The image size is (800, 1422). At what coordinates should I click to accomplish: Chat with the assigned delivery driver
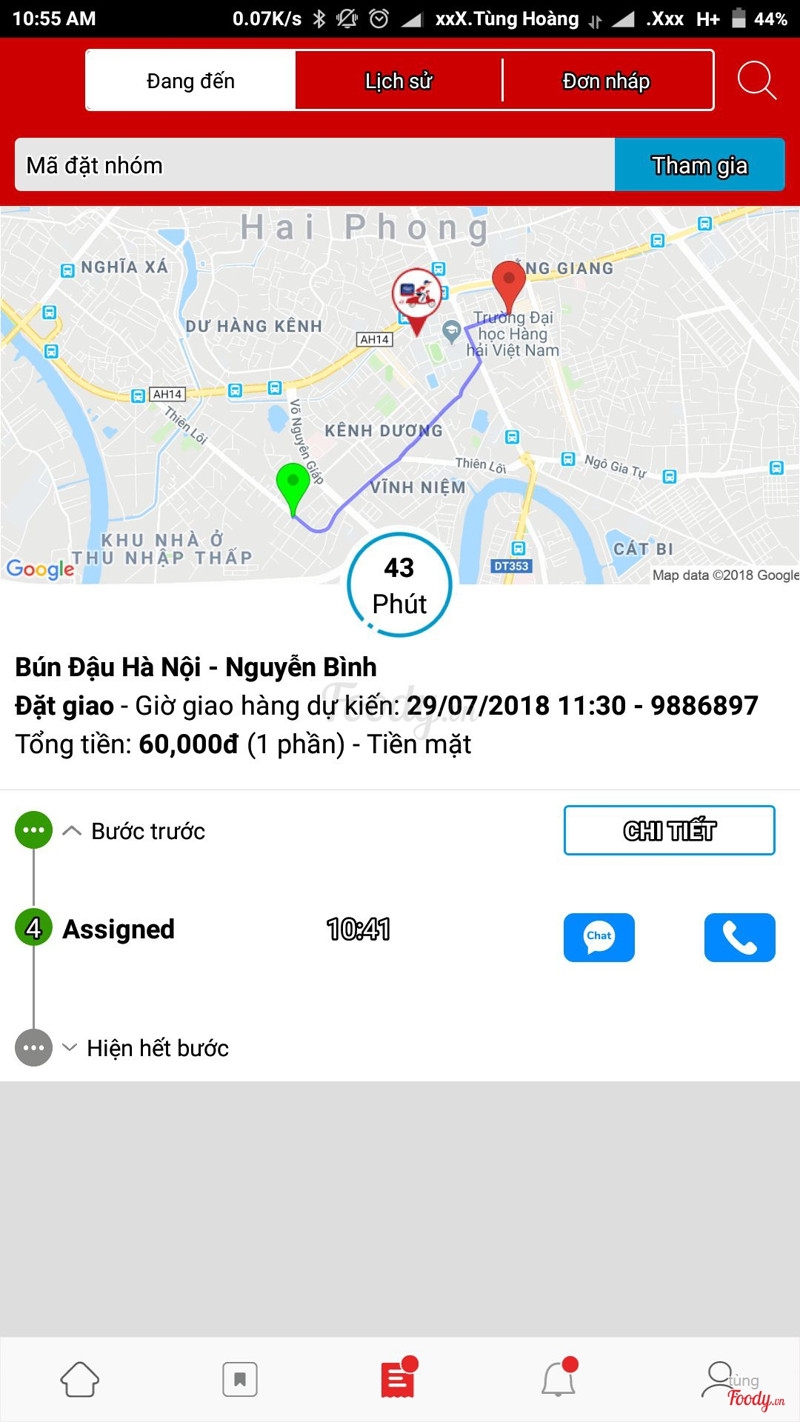point(599,937)
